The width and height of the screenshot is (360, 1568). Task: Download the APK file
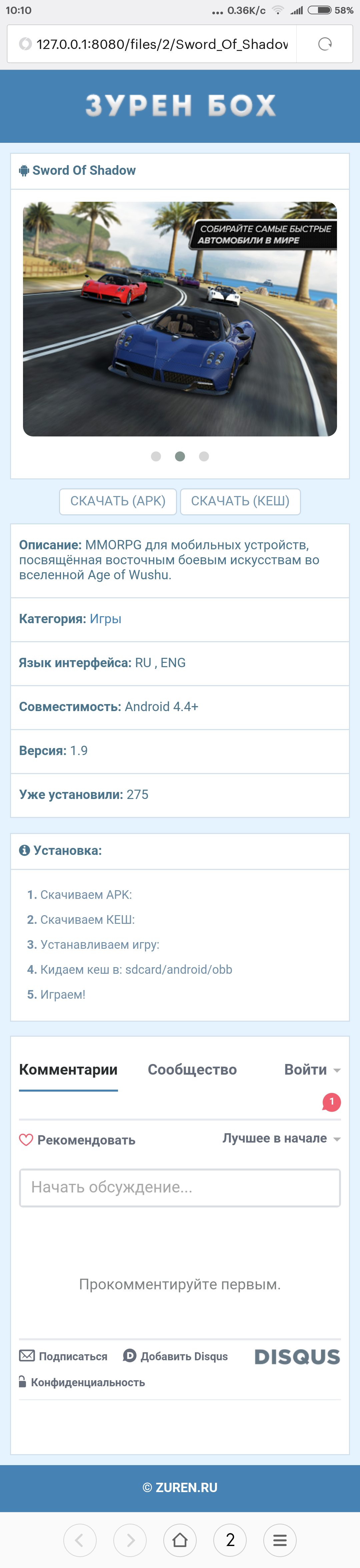coord(118,501)
